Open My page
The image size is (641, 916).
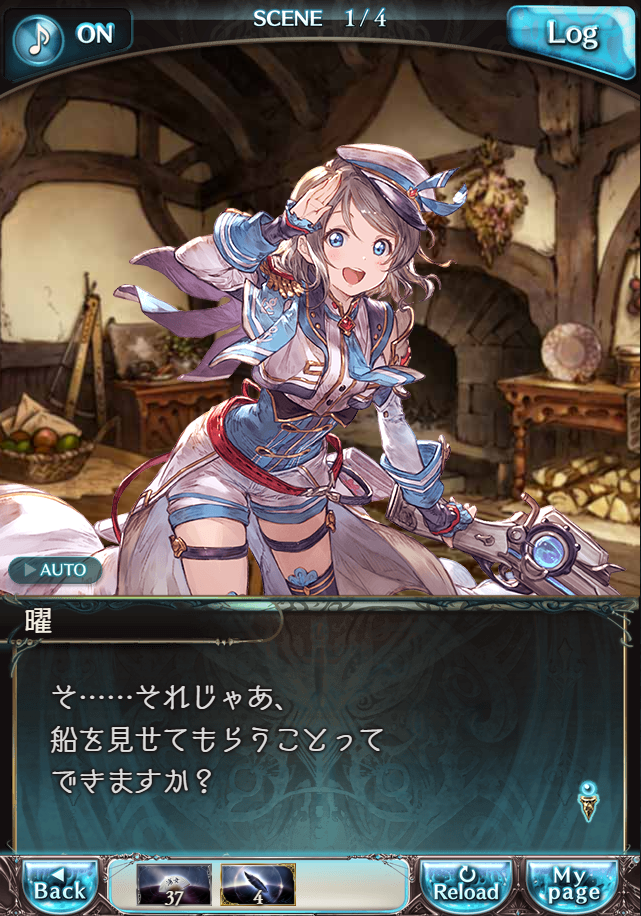point(573,884)
